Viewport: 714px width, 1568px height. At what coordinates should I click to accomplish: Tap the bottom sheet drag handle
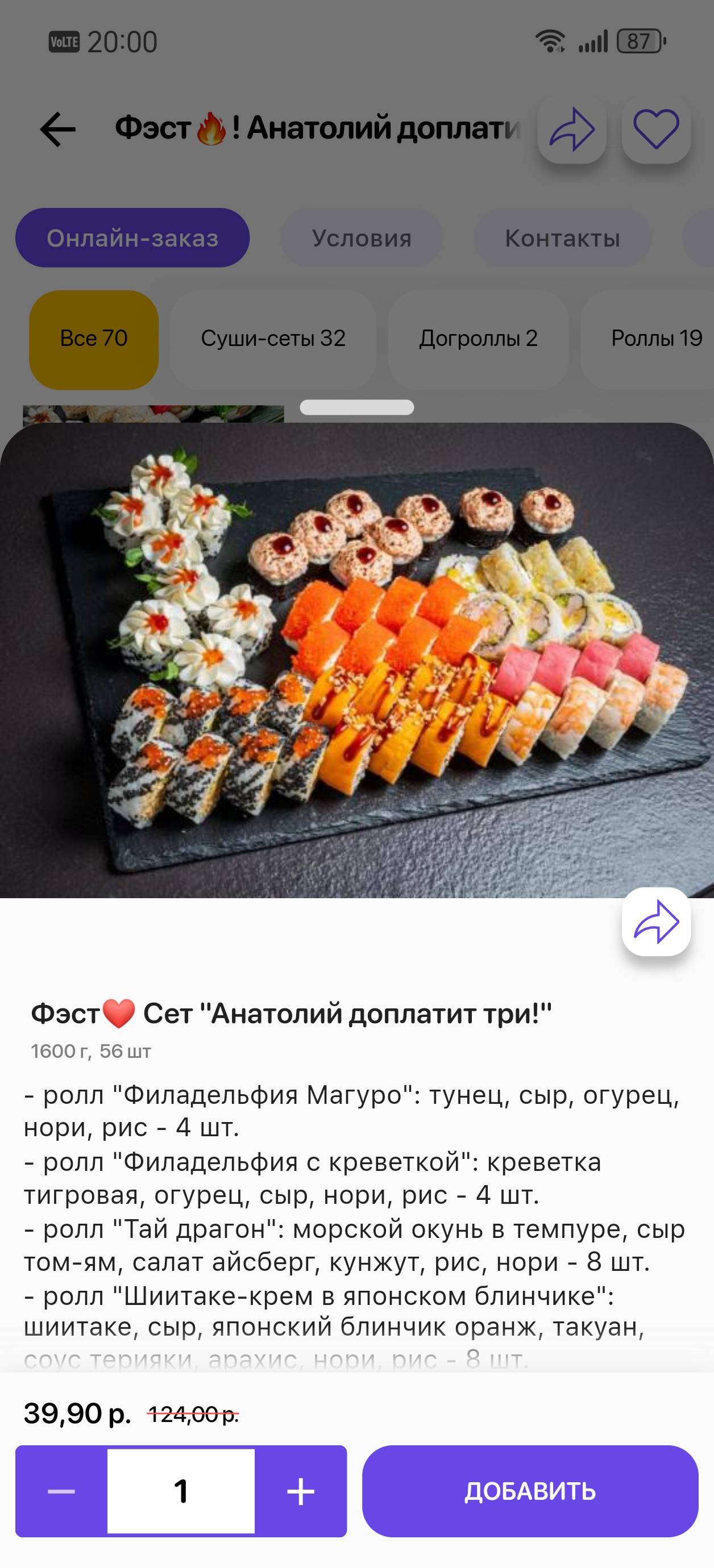coord(357,407)
